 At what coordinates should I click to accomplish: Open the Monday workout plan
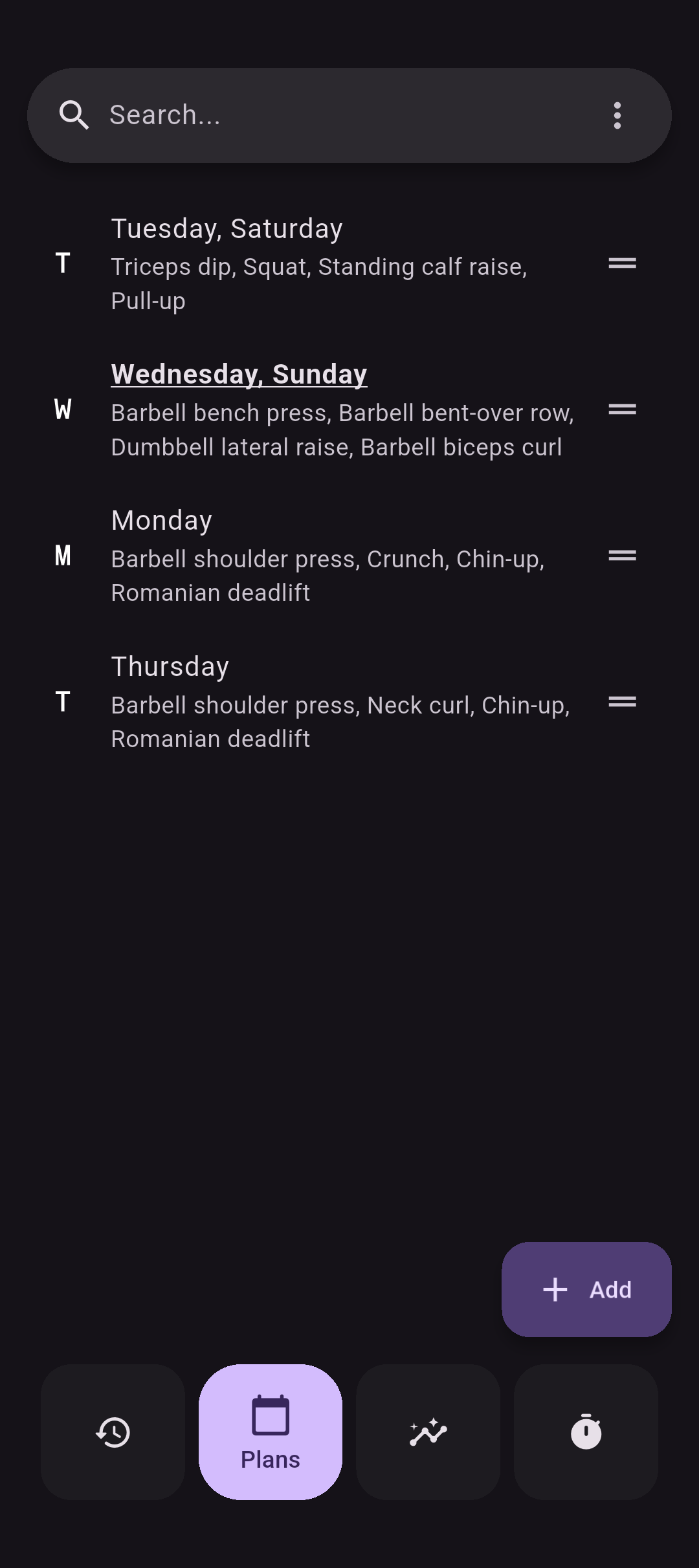[x=324, y=556]
